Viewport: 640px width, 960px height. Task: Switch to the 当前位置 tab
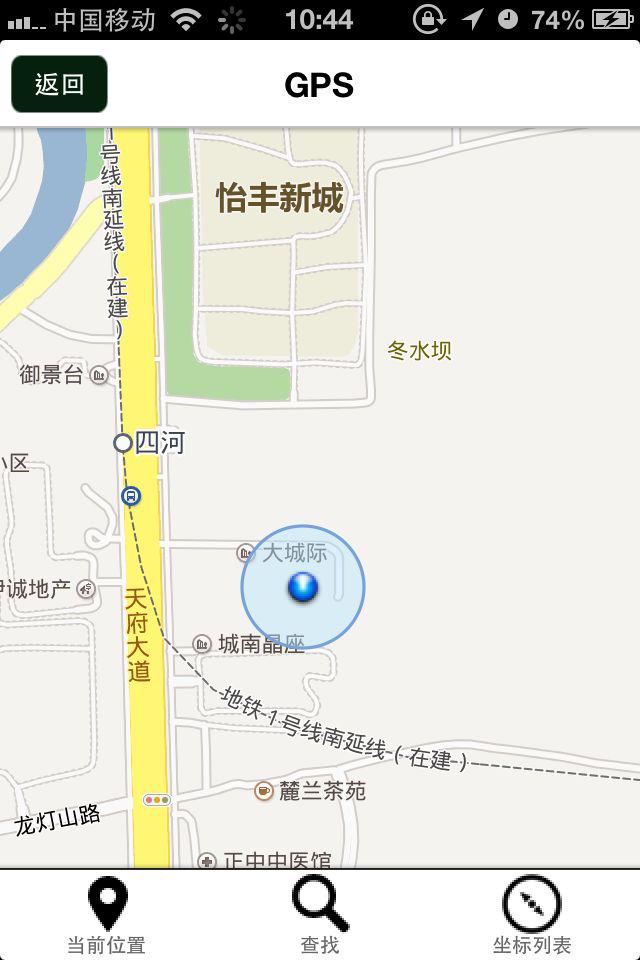click(x=107, y=915)
